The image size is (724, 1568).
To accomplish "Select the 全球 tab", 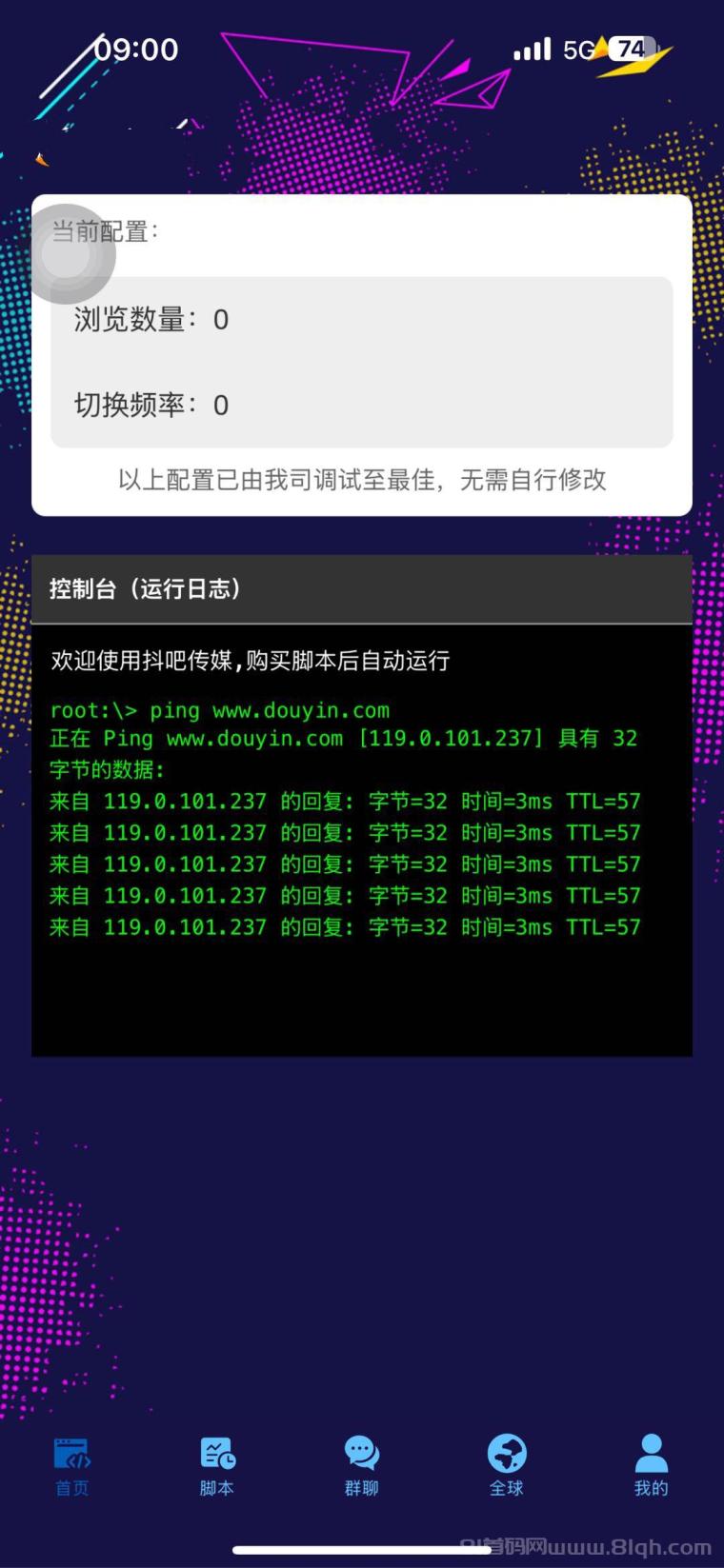I will pos(507,1466).
